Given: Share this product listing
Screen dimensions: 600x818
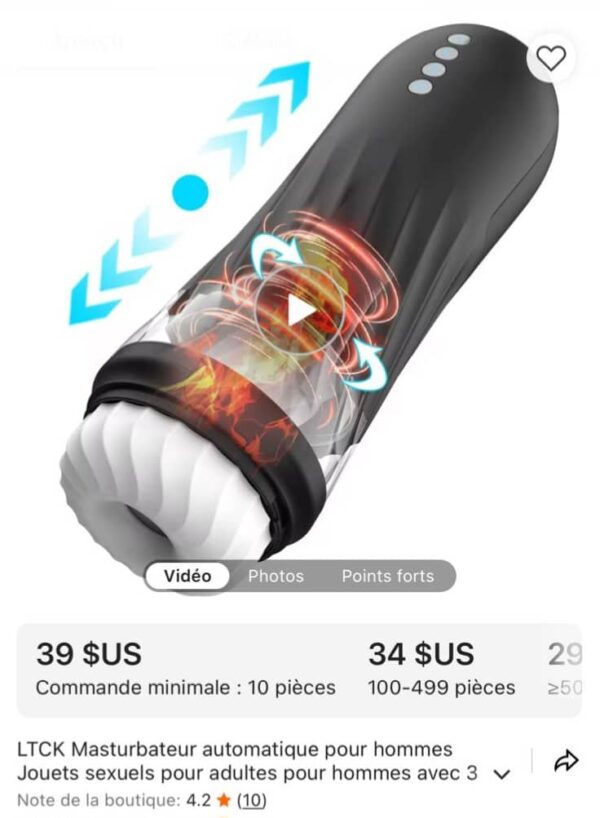Looking at the screenshot, I should coord(566,762).
